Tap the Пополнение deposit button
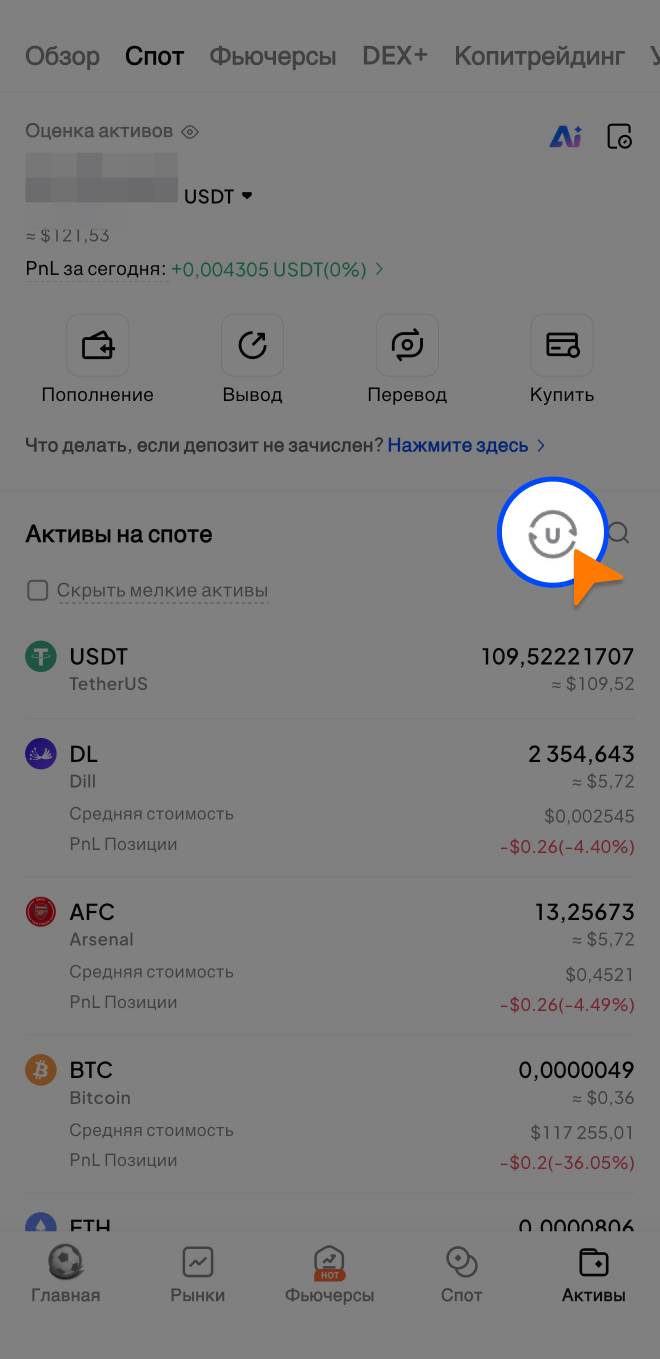This screenshot has width=660, height=1359. 98,360
